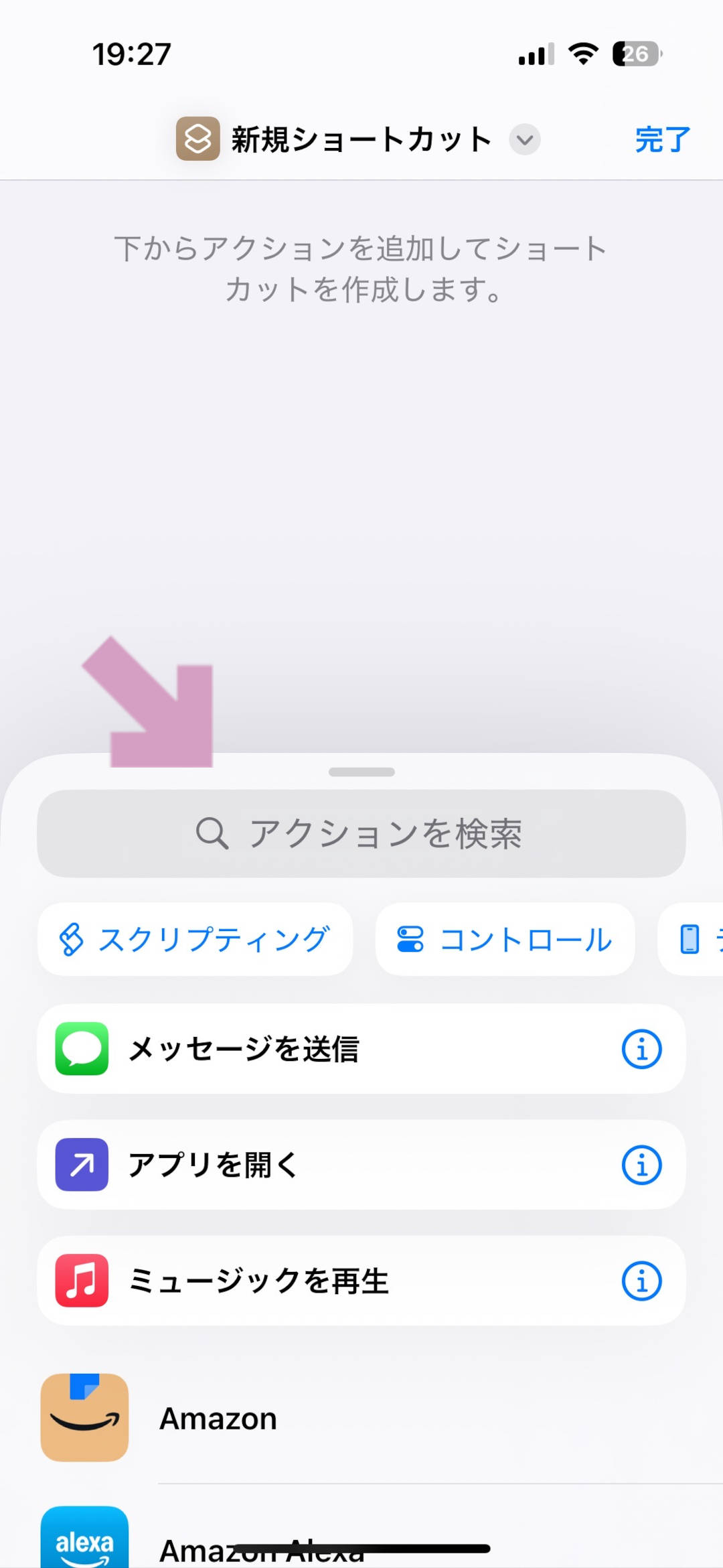Expand the shortcut title dropdown chevron

click(524, 141)
